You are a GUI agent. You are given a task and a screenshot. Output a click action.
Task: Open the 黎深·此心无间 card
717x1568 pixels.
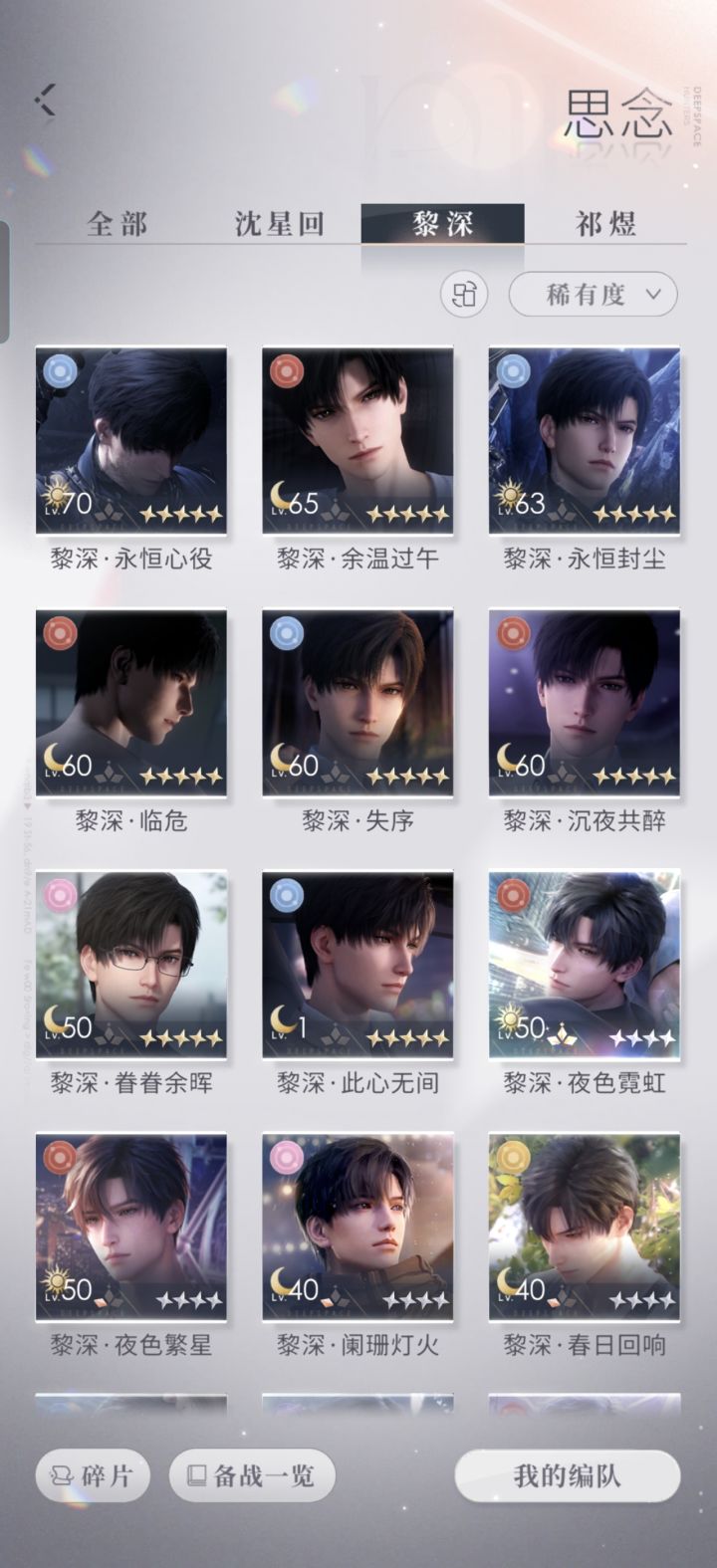click(358, 964)
